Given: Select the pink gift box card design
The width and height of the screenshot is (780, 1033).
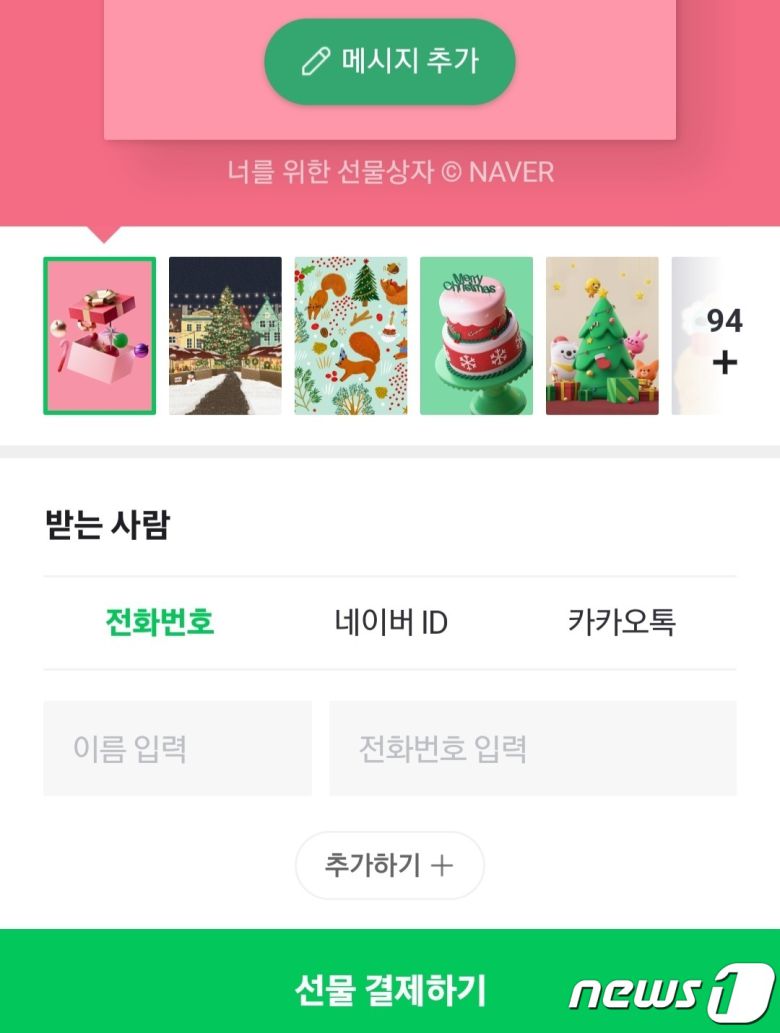Looking at the screenshot, I should coord(99,336).
